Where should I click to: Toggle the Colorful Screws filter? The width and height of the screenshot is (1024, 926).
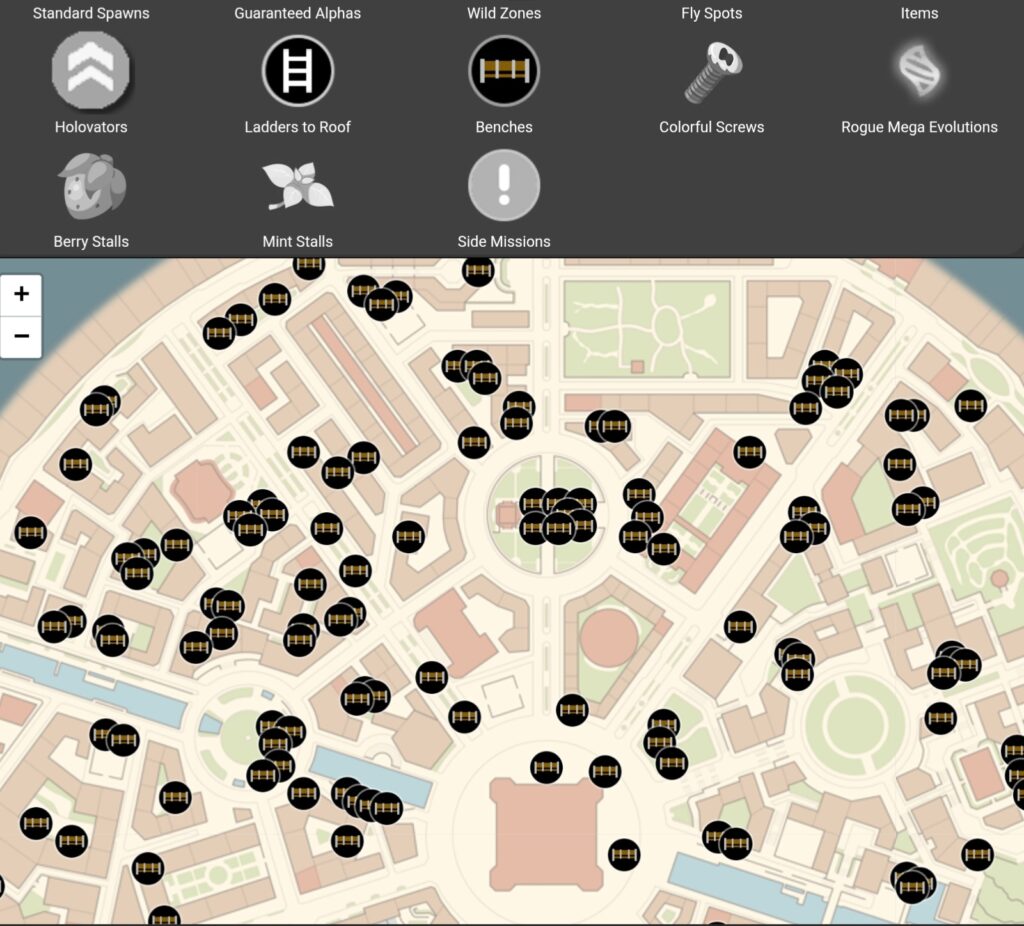pos(711,72)
